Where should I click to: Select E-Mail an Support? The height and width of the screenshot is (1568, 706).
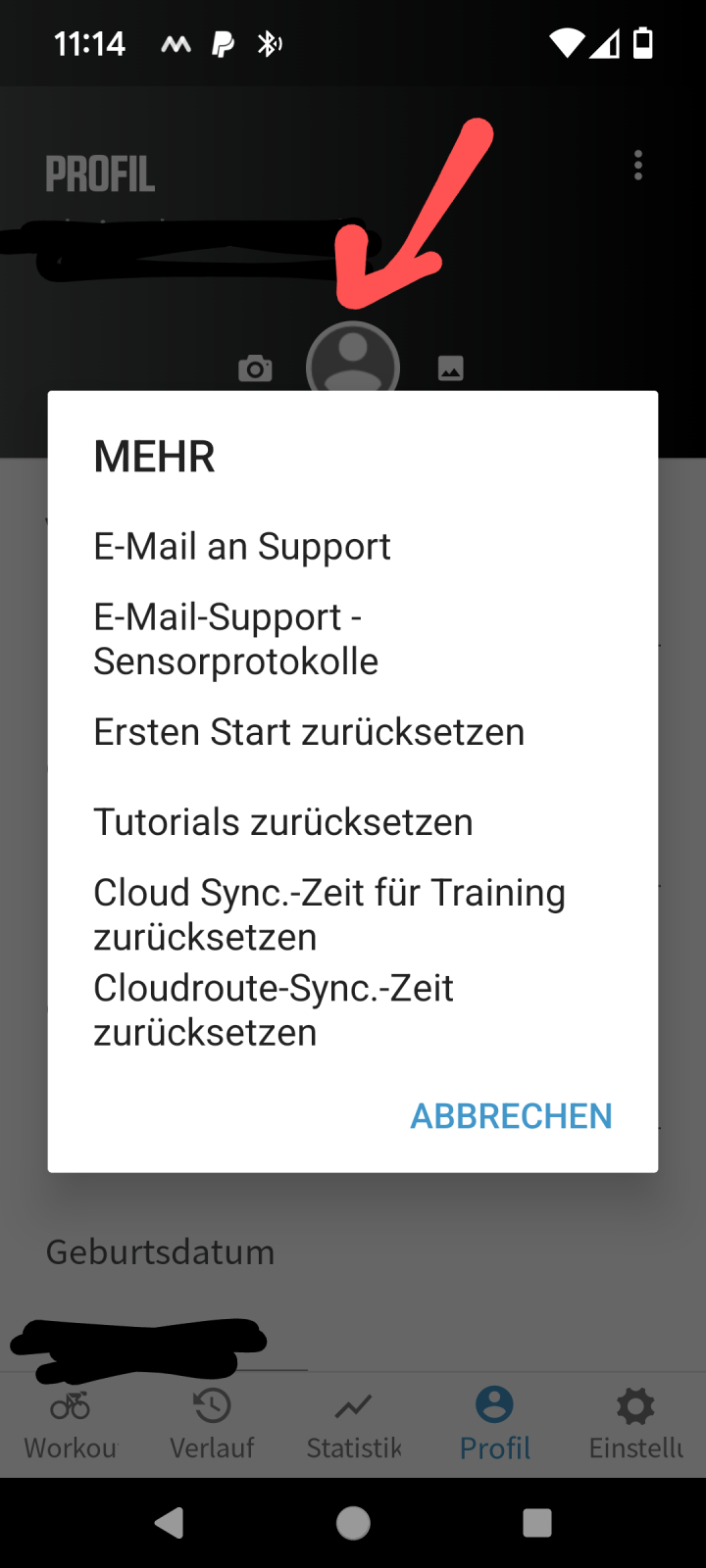[242, 547]
